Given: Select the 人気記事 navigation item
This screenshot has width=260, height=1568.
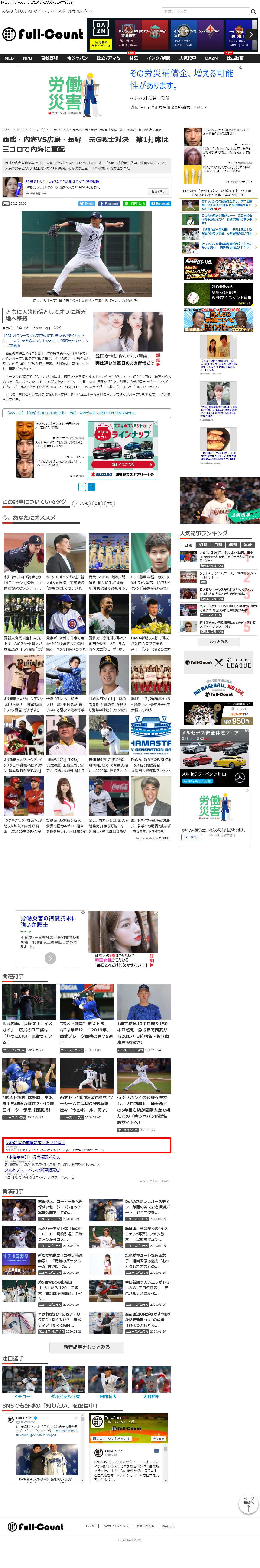Looking at the screenshot, I should [188, 58].
